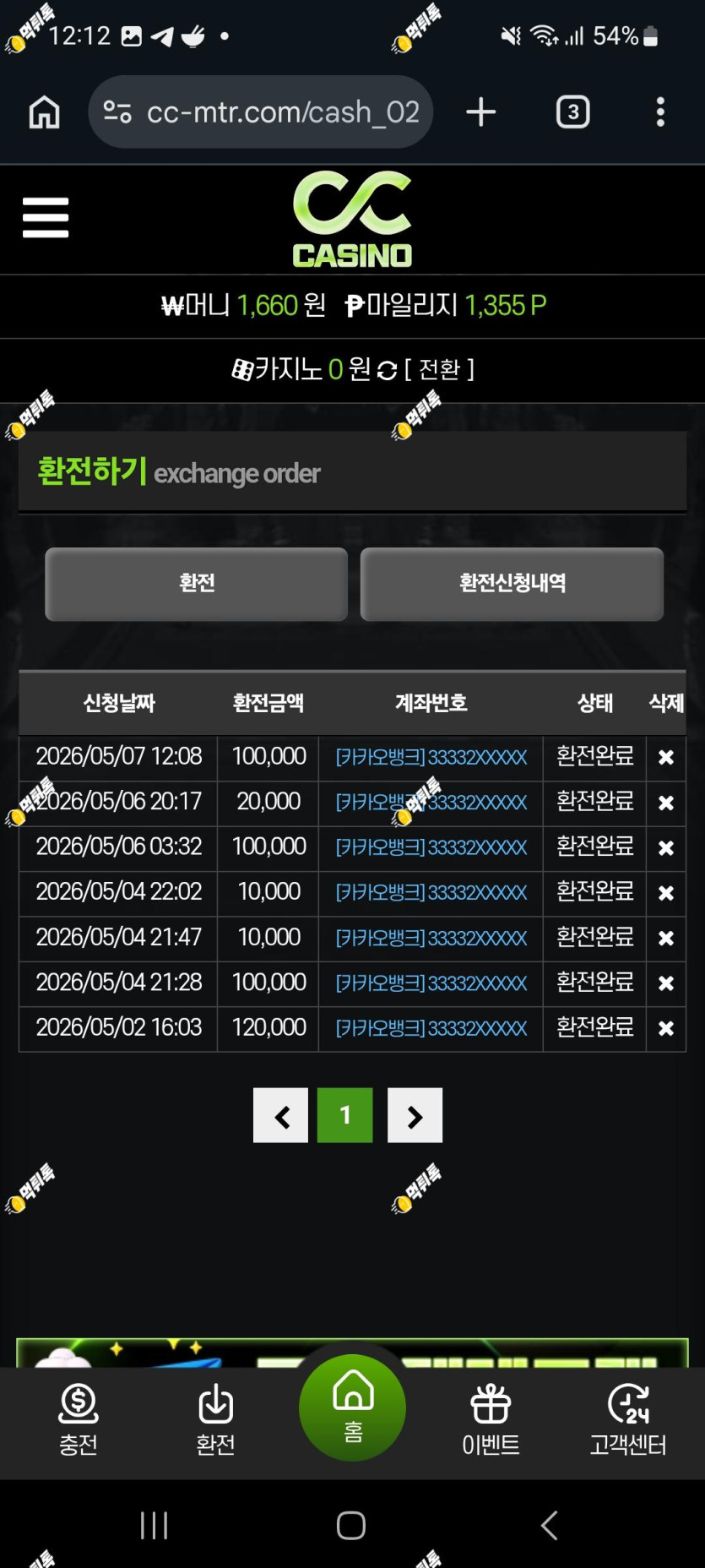The width and height of the screenshot is (705, 1568).
Task: Delete the 2026/05/07 12:08 exchange record
Action: [665, 757]
